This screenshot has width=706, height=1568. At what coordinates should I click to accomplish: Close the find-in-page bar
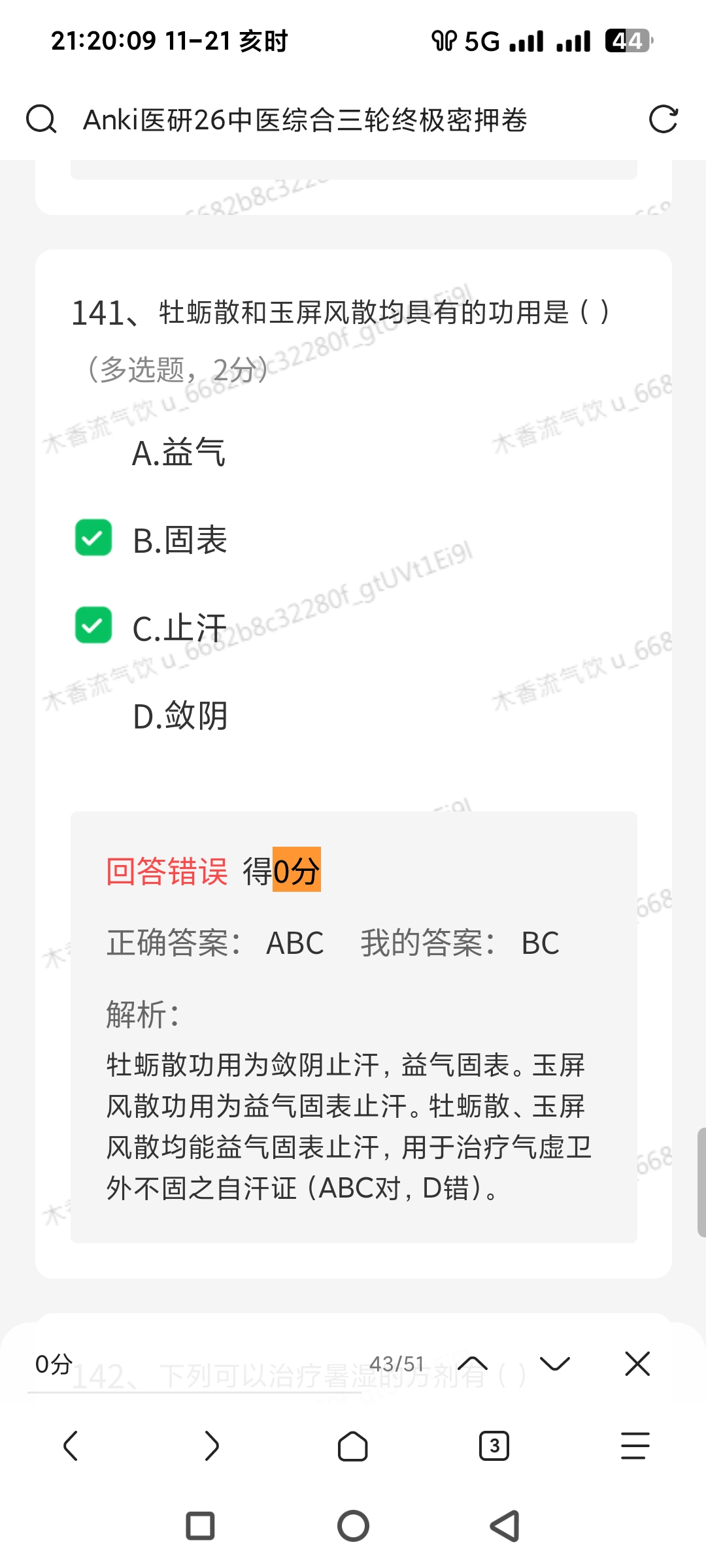pos(637,1364)
